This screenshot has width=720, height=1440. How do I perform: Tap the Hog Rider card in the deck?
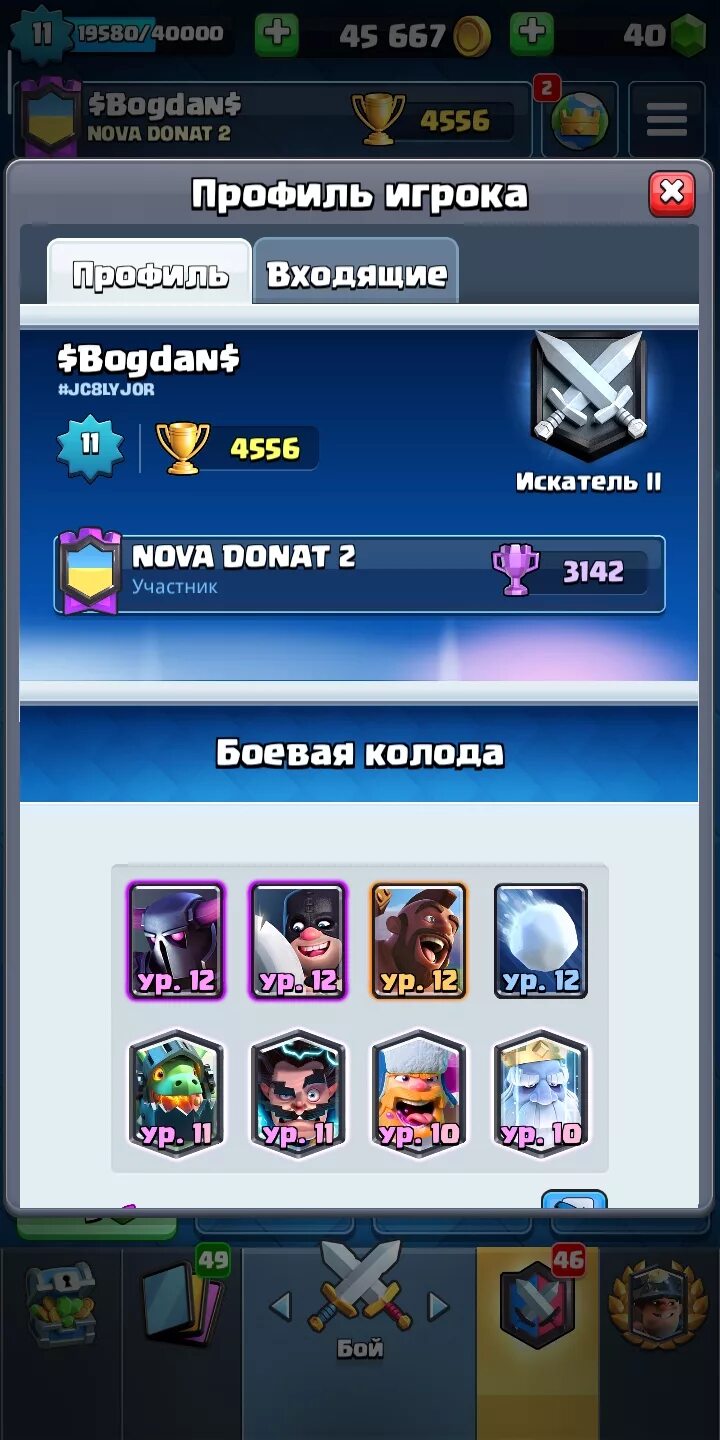coord(419,941)
